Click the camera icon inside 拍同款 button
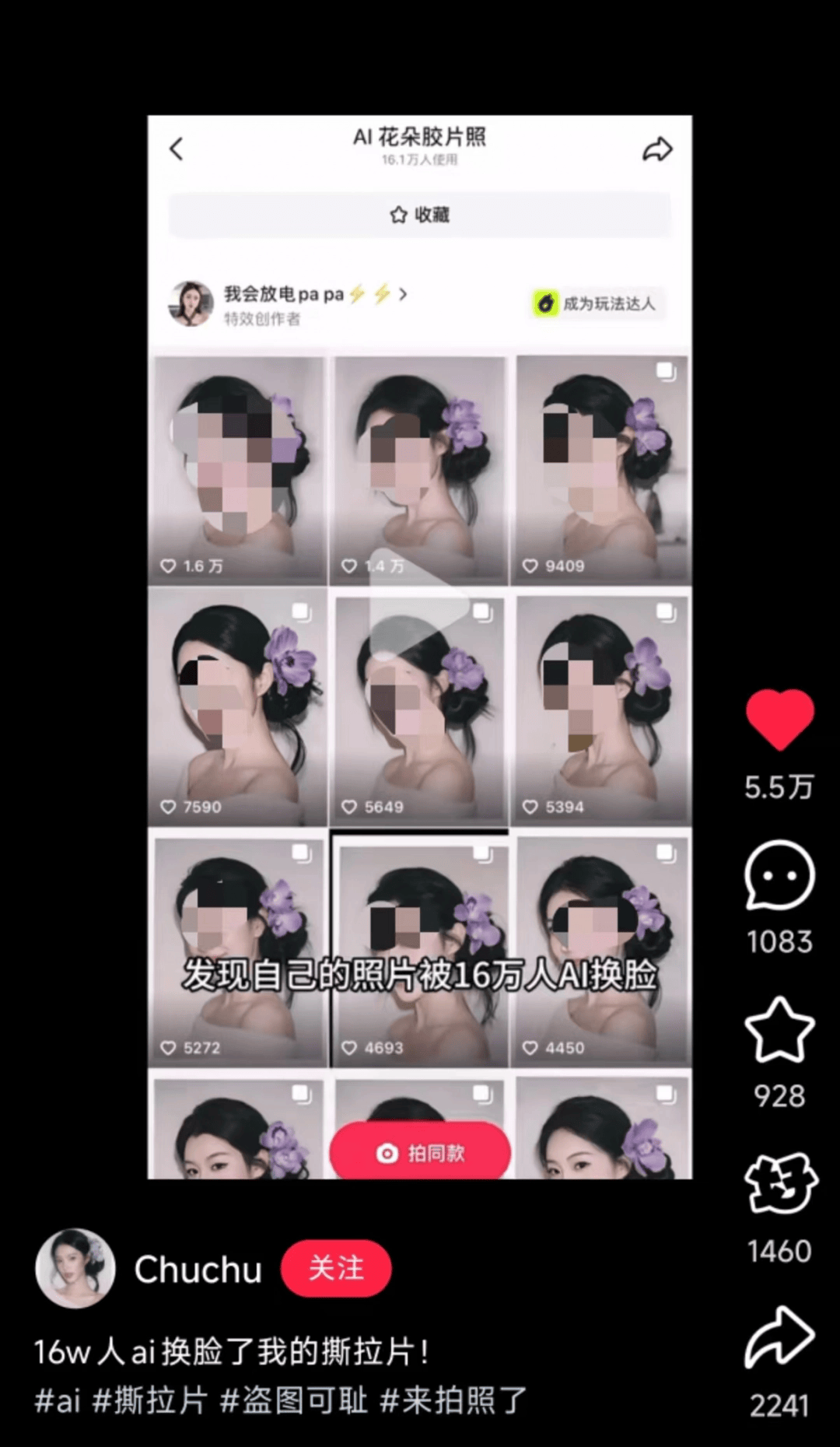The width and height of the screenshot is (840, 1447). (385, 1154)
